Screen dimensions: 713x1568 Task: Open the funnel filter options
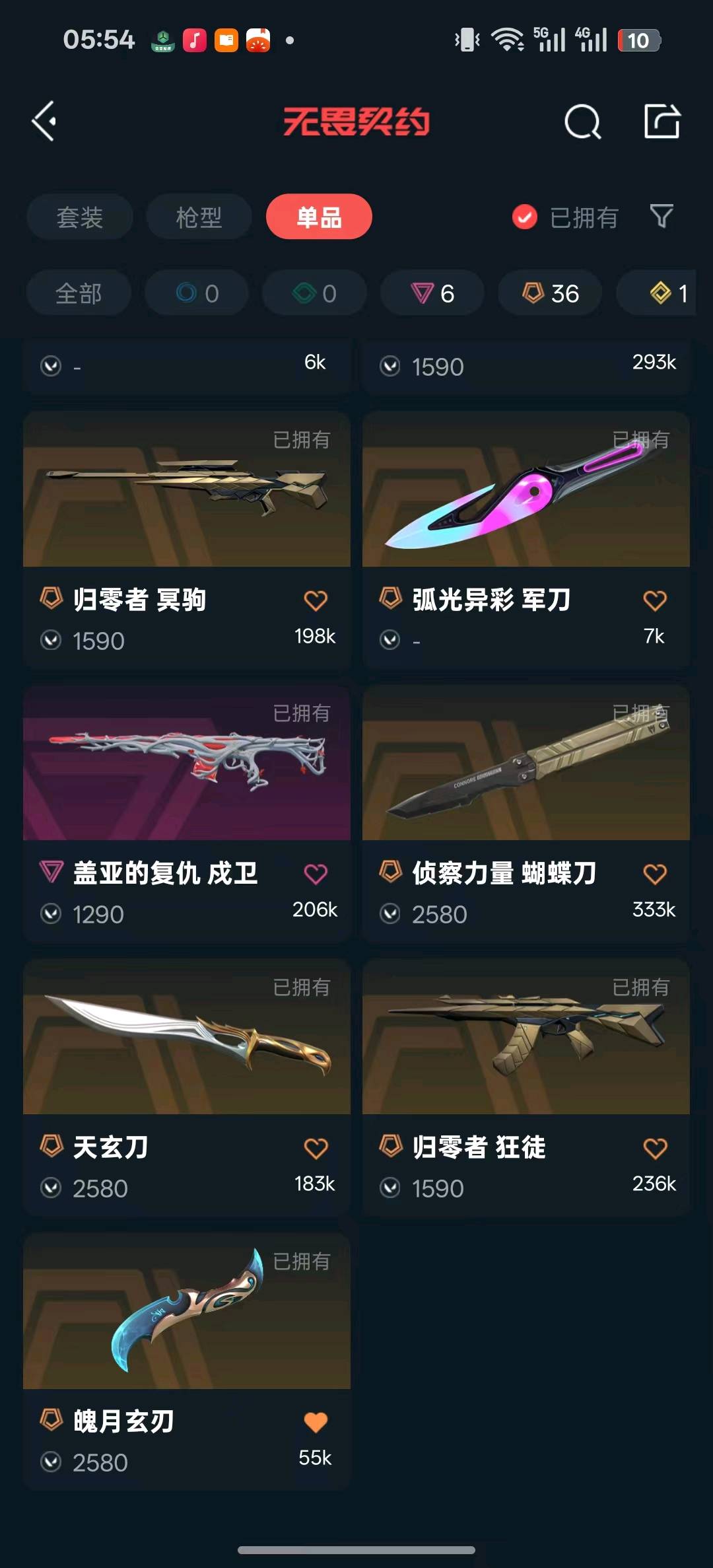coord(662,216)
